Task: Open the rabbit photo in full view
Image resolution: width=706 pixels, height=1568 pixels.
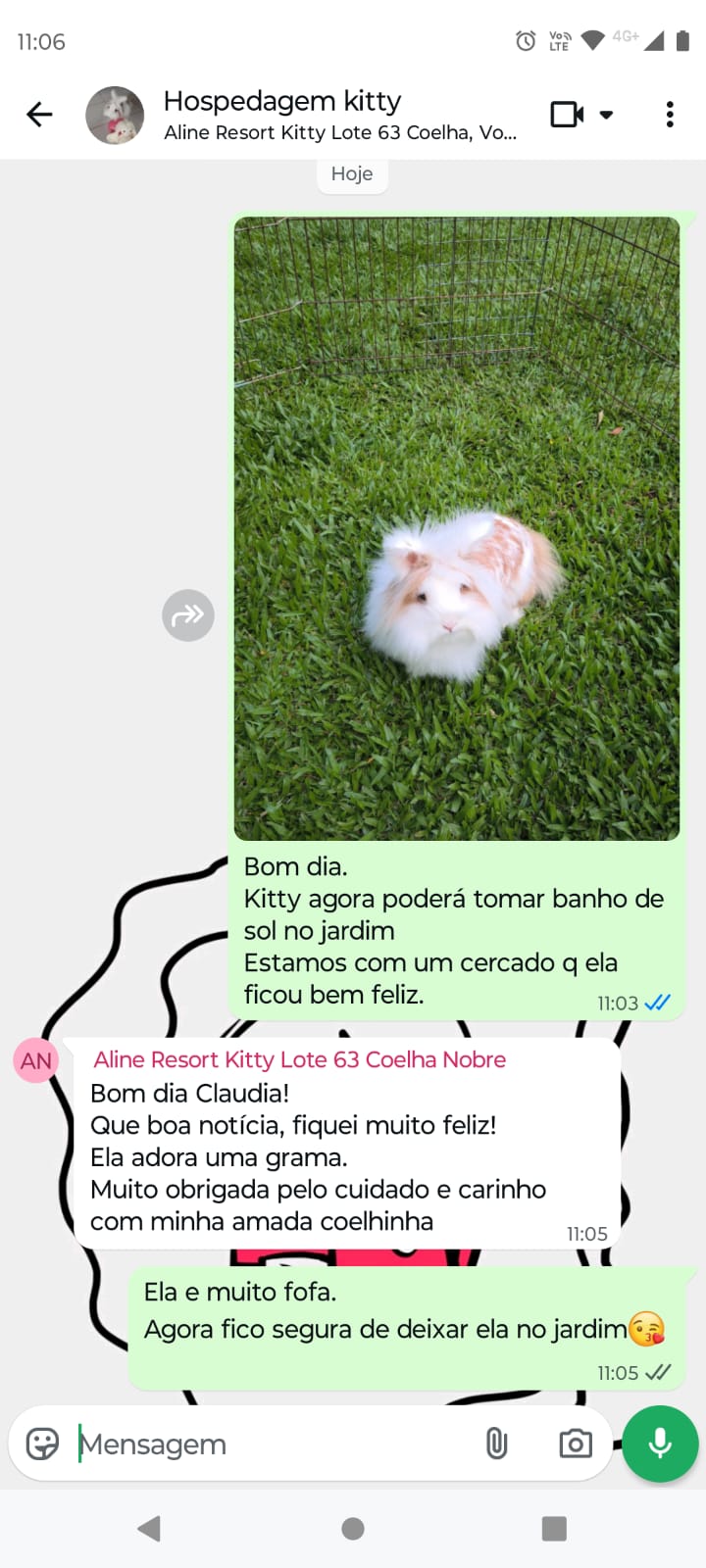Action: click(456, 529)
